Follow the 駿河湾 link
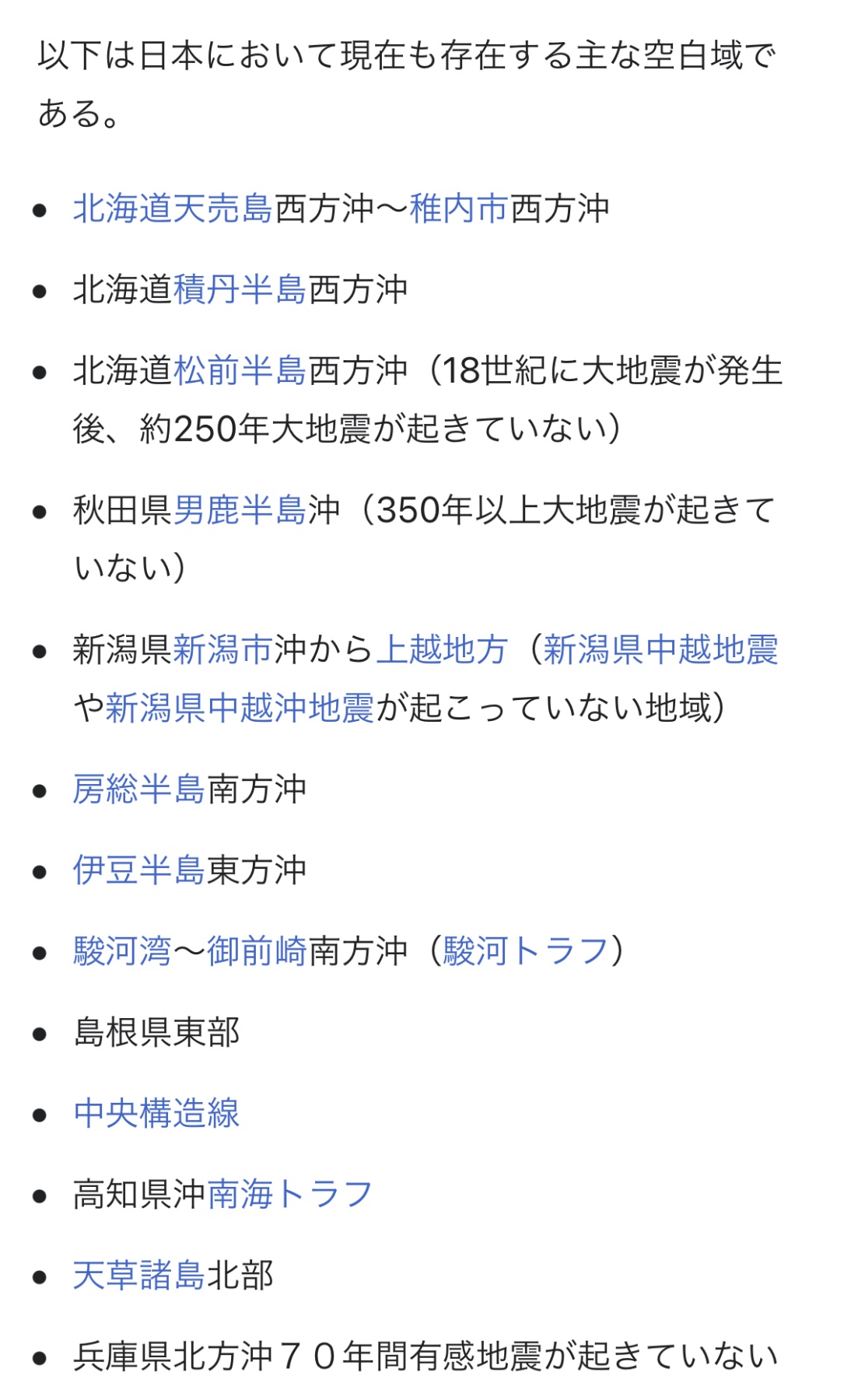The height and width of the screenshot is (1400, 844). [122, 950]
